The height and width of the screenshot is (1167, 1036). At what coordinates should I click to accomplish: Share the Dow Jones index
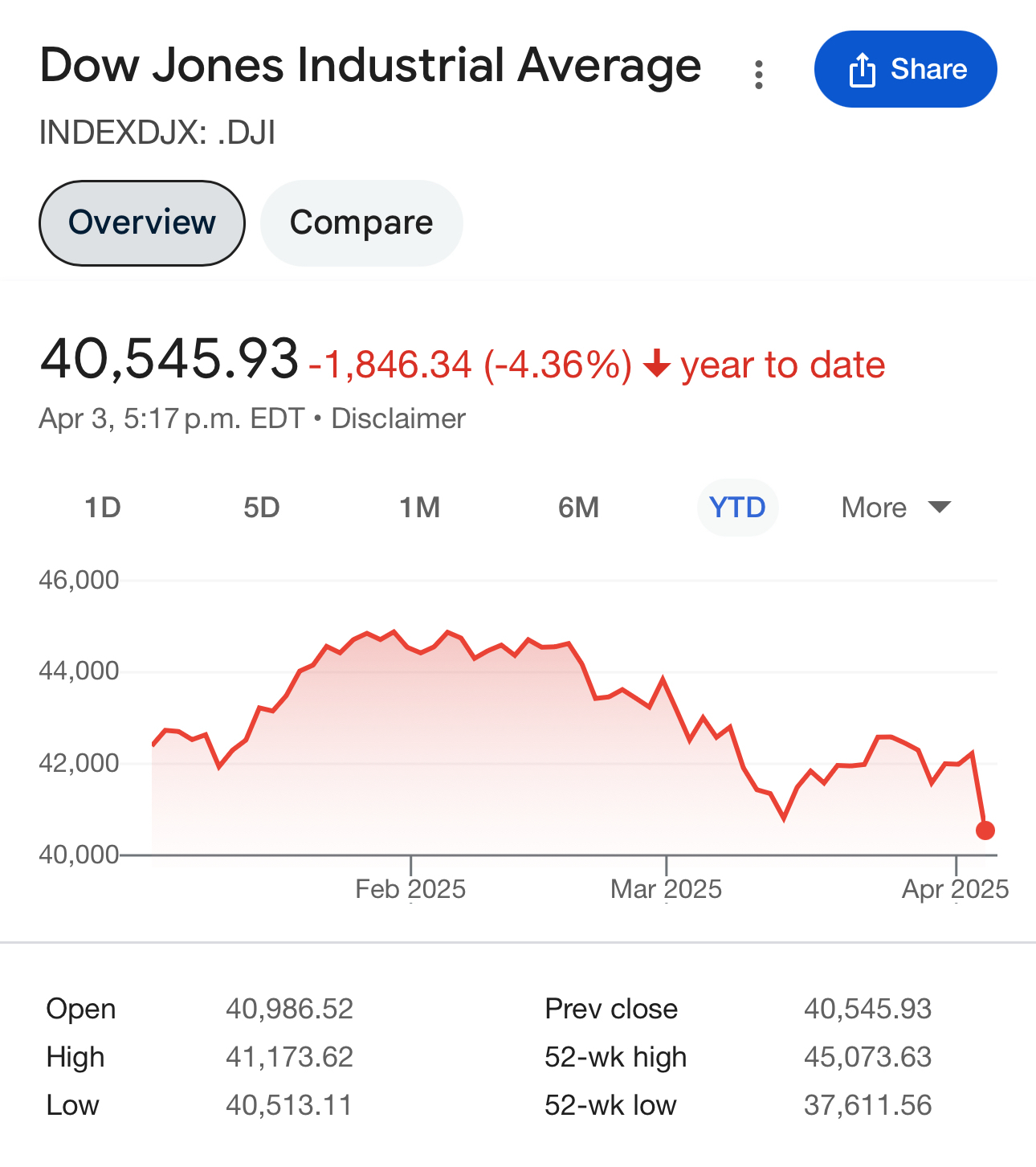(x=905, y=69)
